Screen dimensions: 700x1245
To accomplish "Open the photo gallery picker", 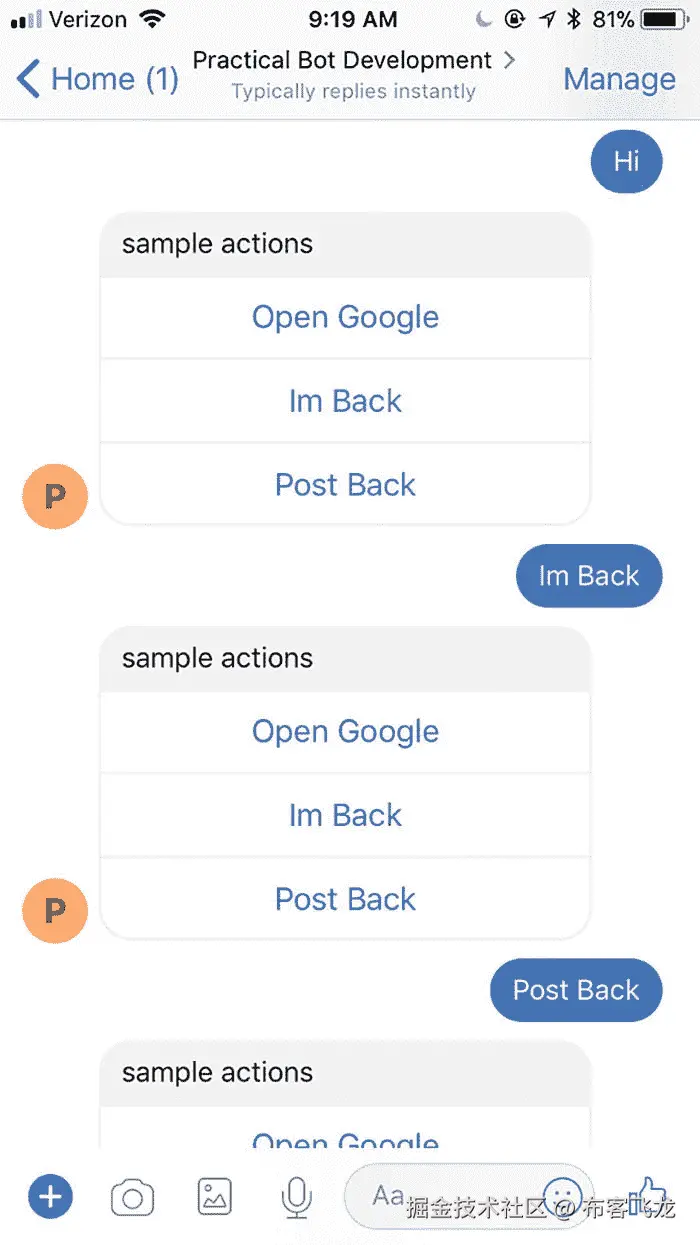I will (214, 1196).
